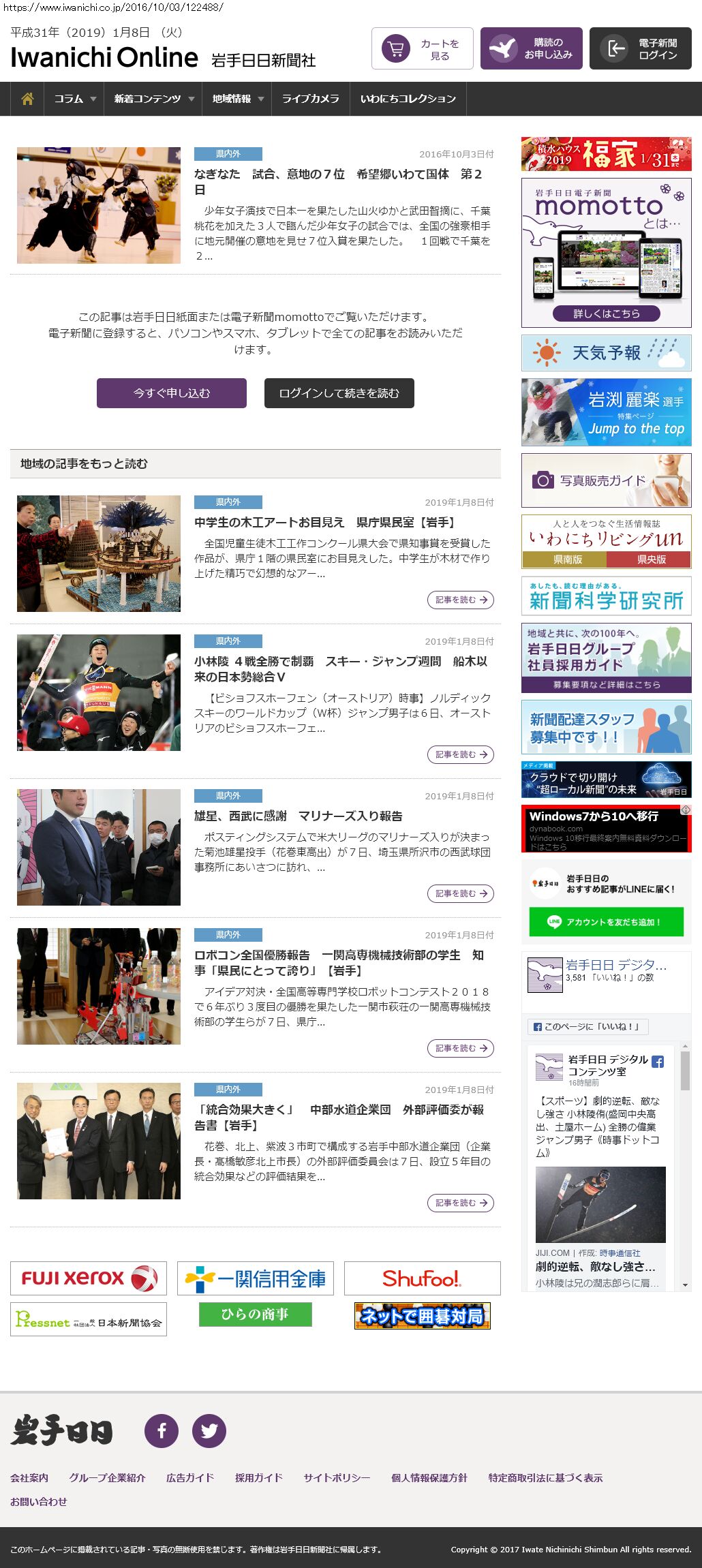Go to the home icon in navigation
The height and width of the screenshot is (1568, 702).
[27, 99]
